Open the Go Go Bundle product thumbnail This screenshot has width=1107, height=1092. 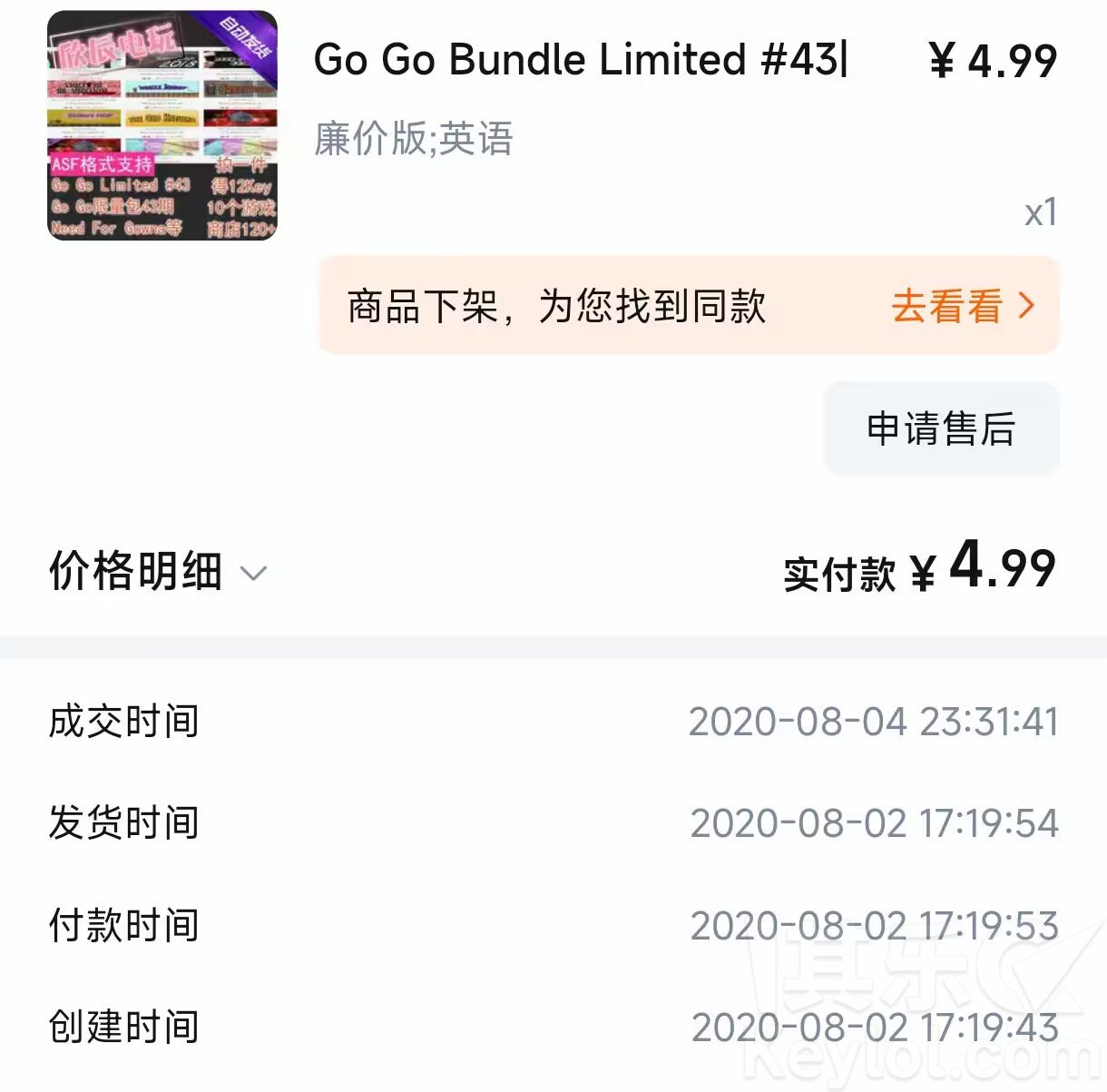[162, 125]
